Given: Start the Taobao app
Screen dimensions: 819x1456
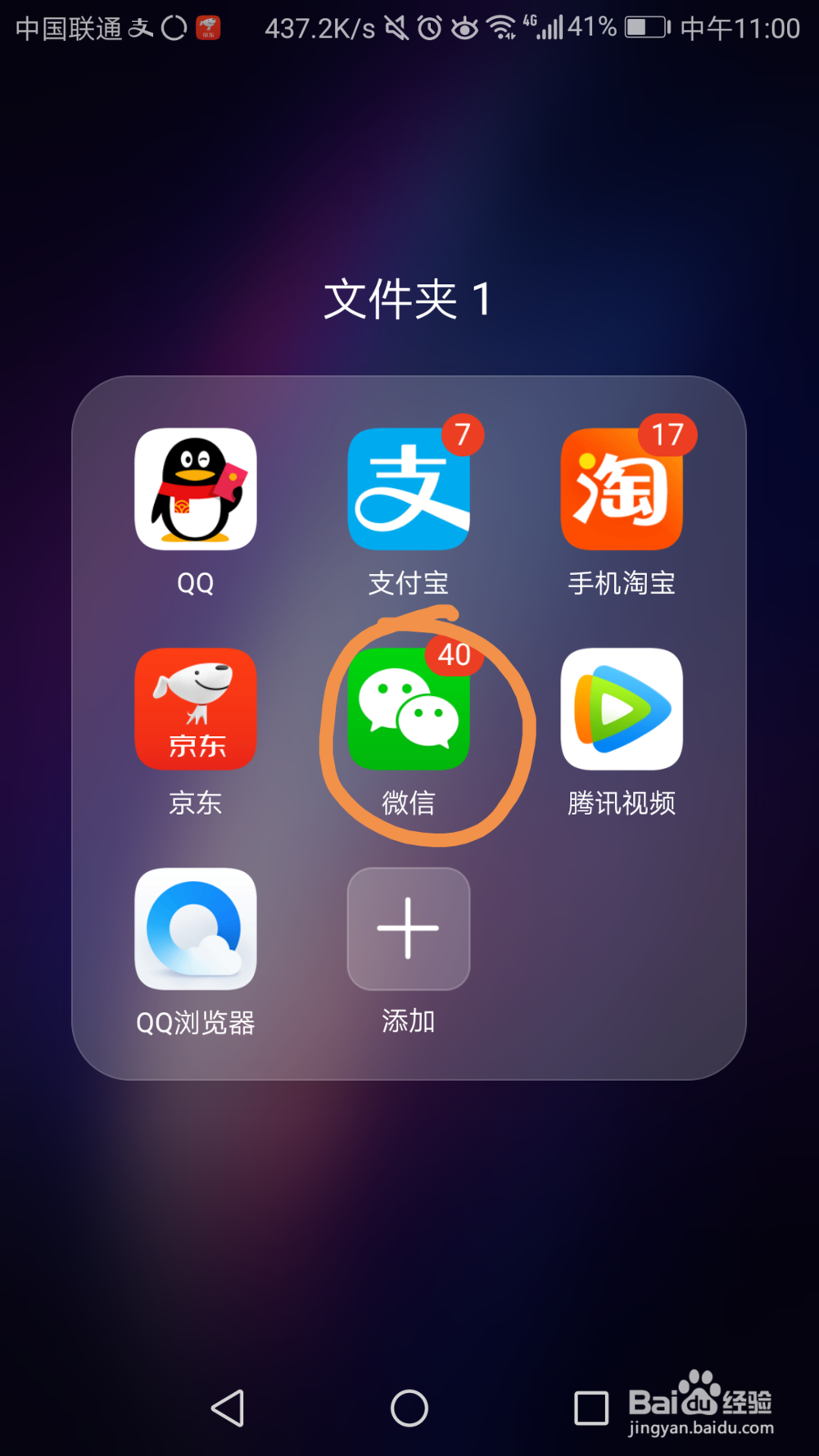Looking at the screenshot, I should click(x=622, y=489).
